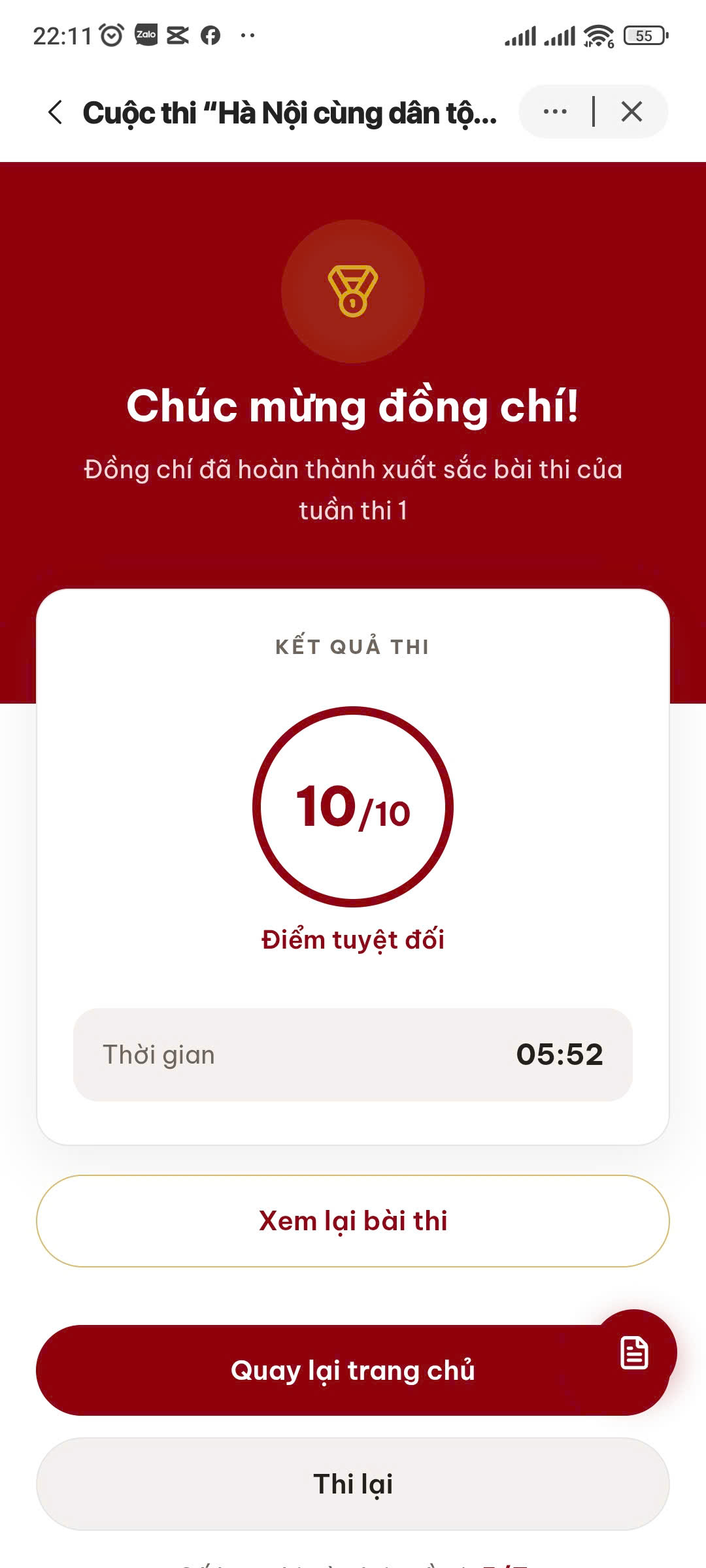This screenshot has width=706, height=1568.
Task: Tap Xem lại bài thi button
Action: tap(353, 1221)
